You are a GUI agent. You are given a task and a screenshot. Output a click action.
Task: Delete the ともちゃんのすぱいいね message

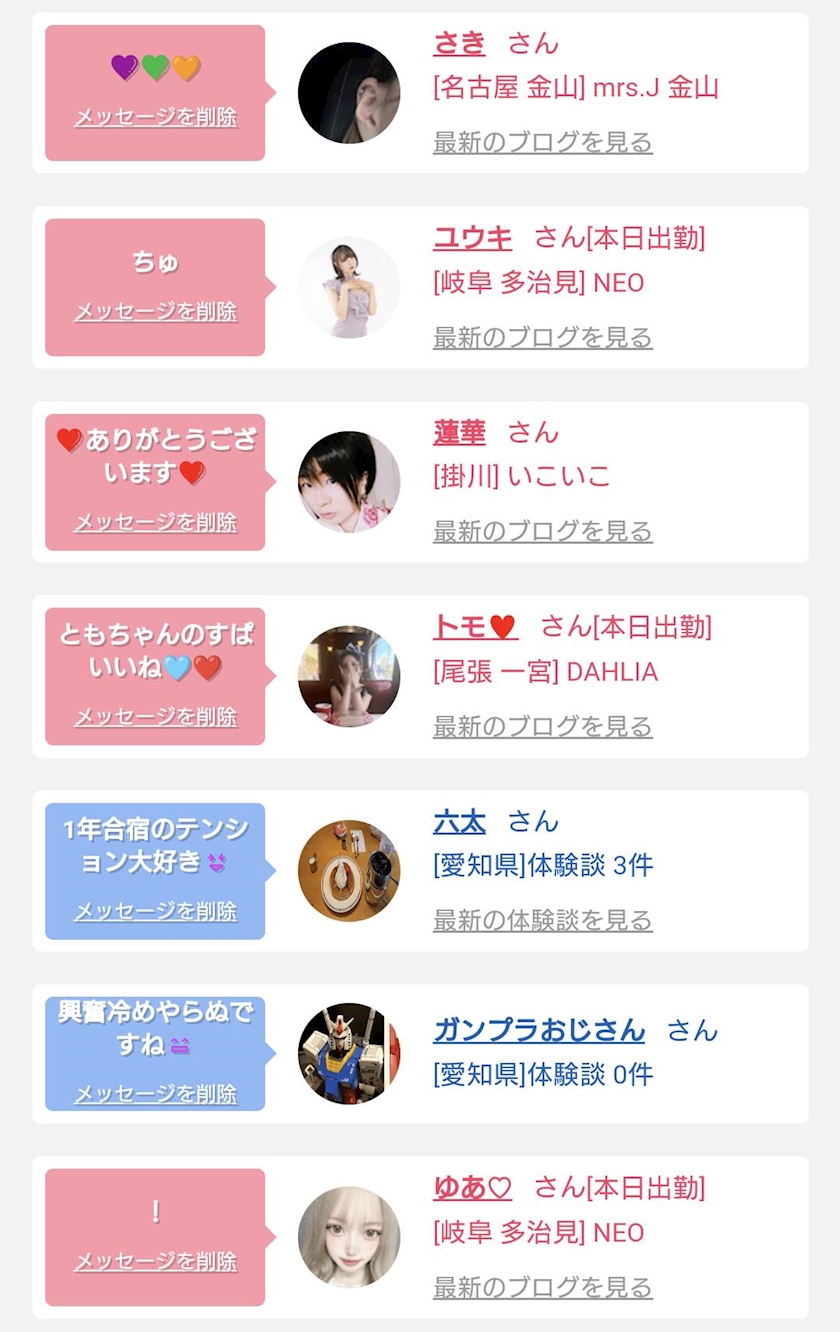pos(156,717)
